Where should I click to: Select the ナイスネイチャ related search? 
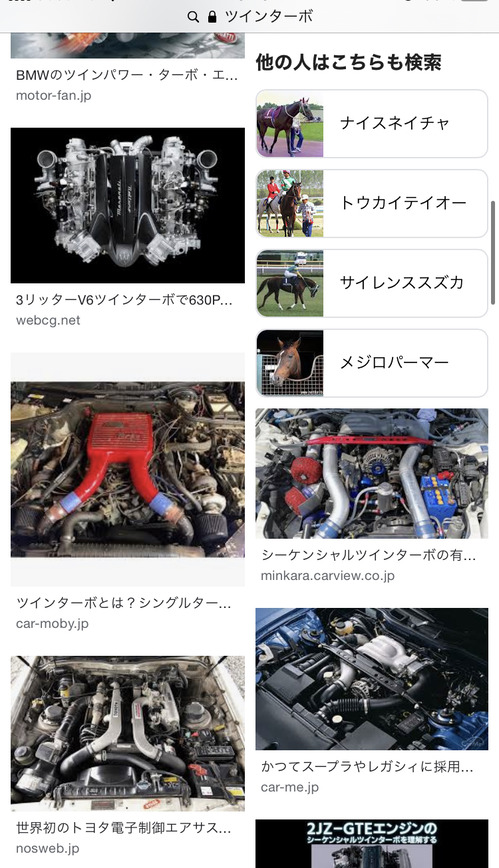(x=372, y=123)
